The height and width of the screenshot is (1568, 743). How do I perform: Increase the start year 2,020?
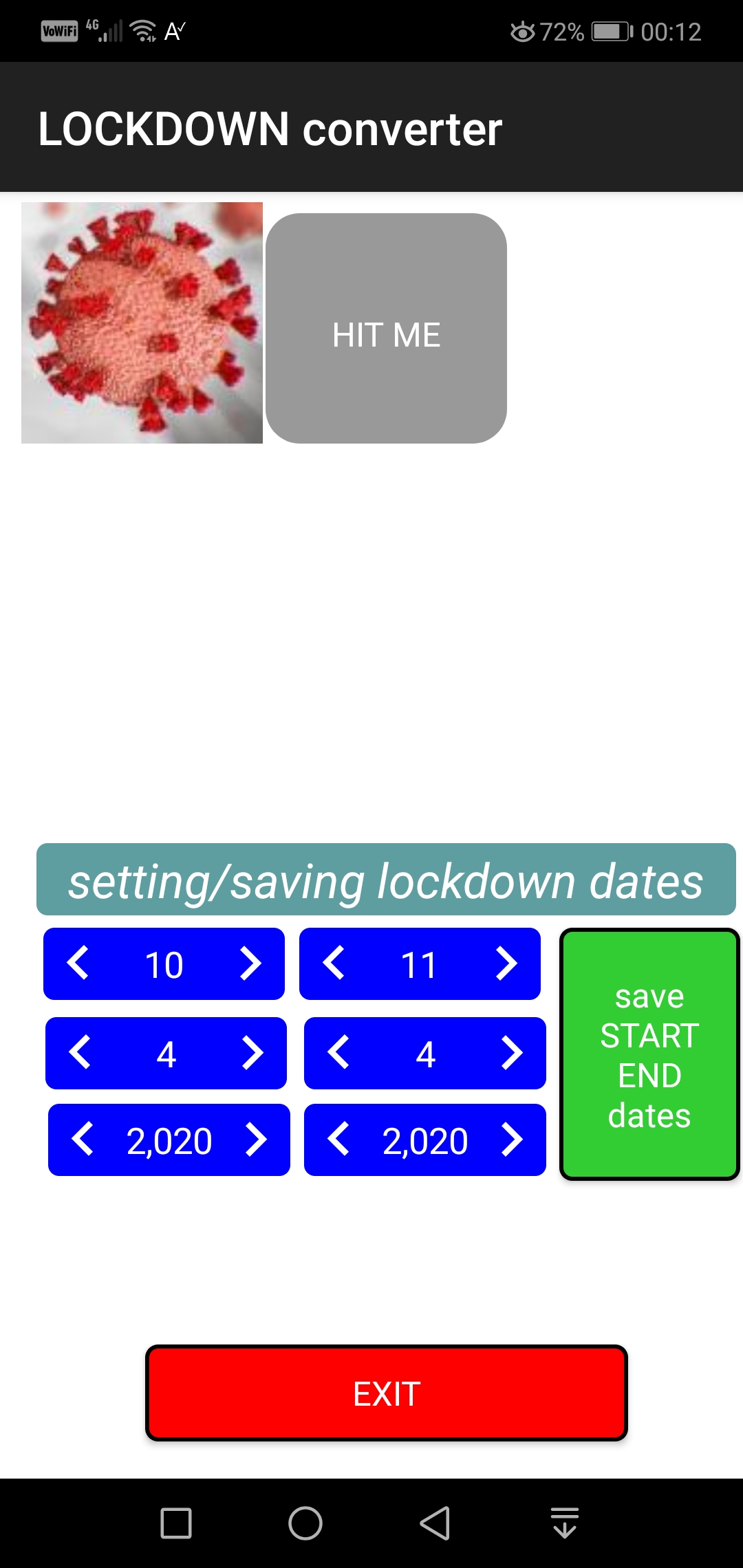(256, 1140)
